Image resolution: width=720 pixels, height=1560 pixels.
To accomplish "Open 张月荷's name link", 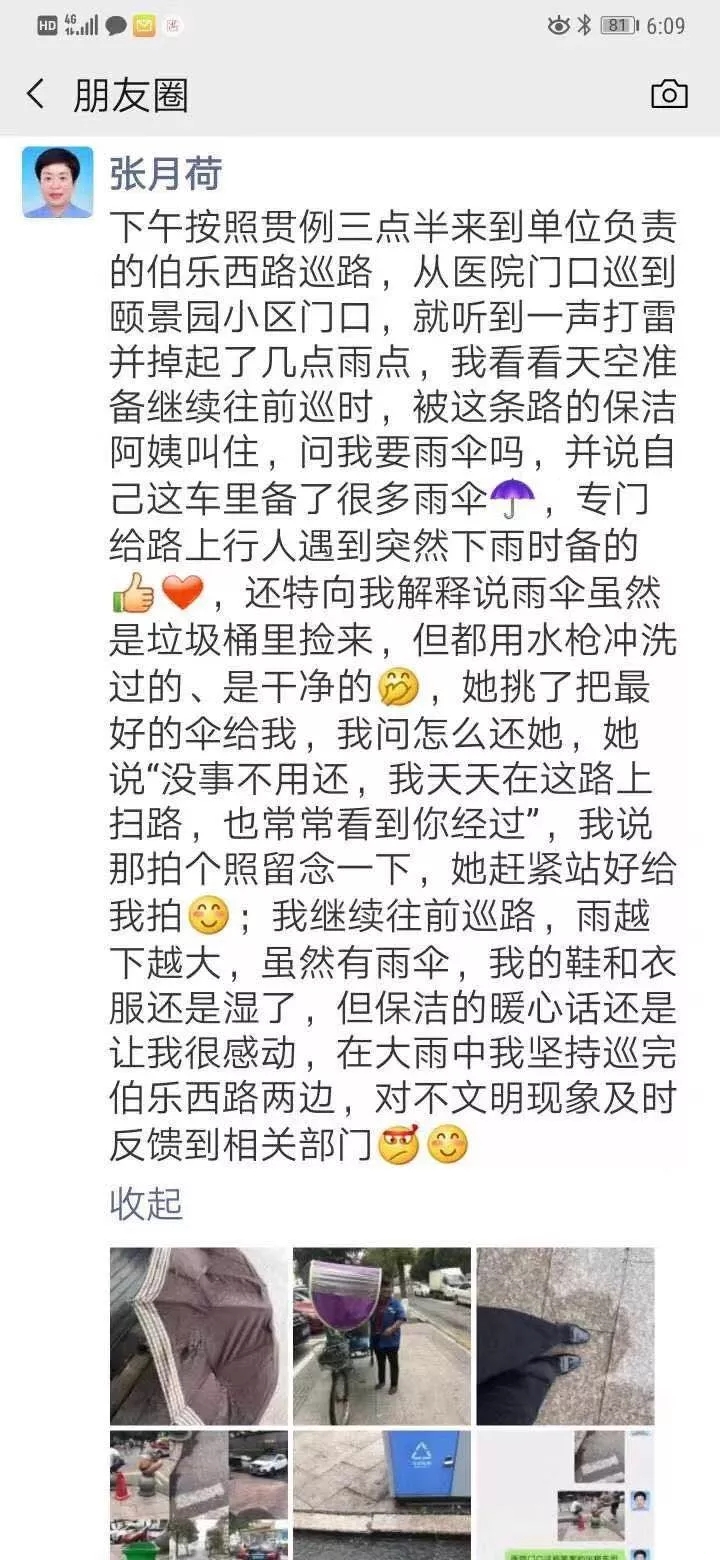I will click(x=166, y=172).
